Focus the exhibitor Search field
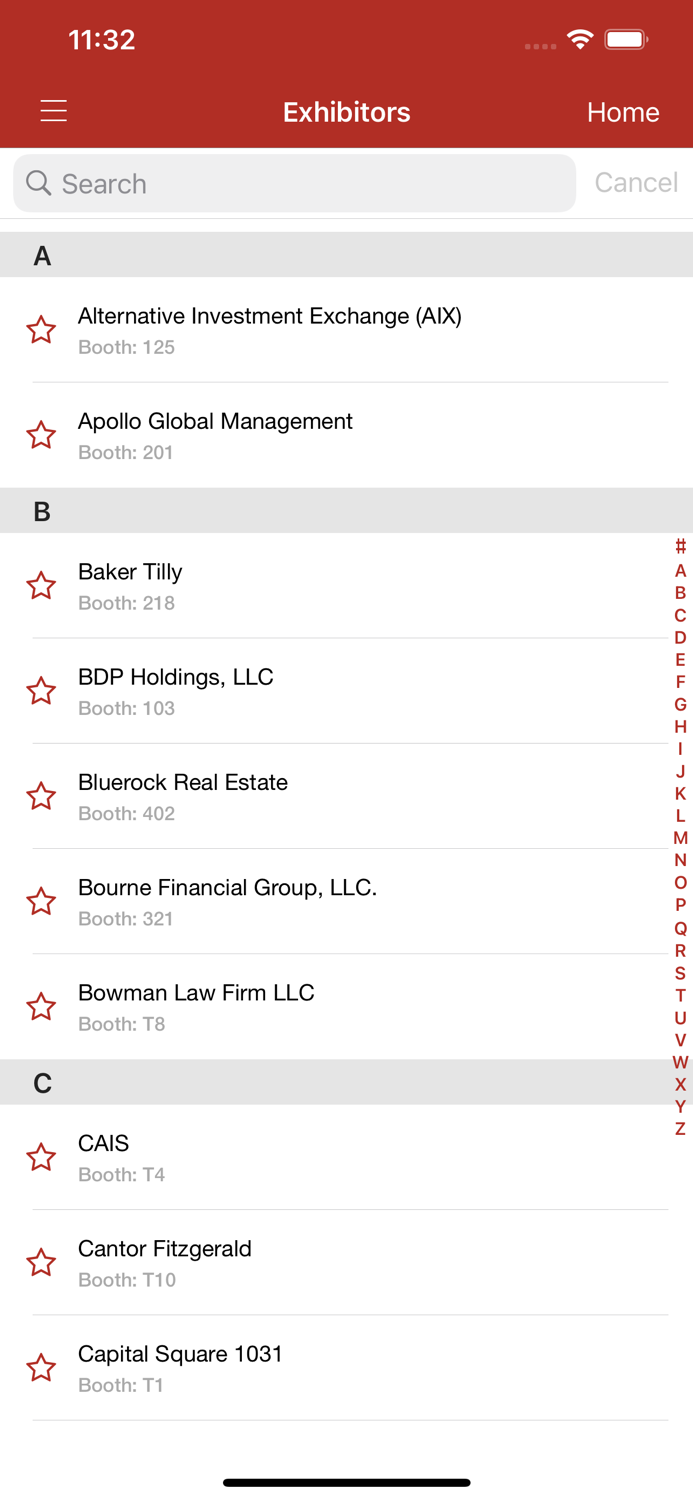The image size is (693, 1500). [295, 184]
